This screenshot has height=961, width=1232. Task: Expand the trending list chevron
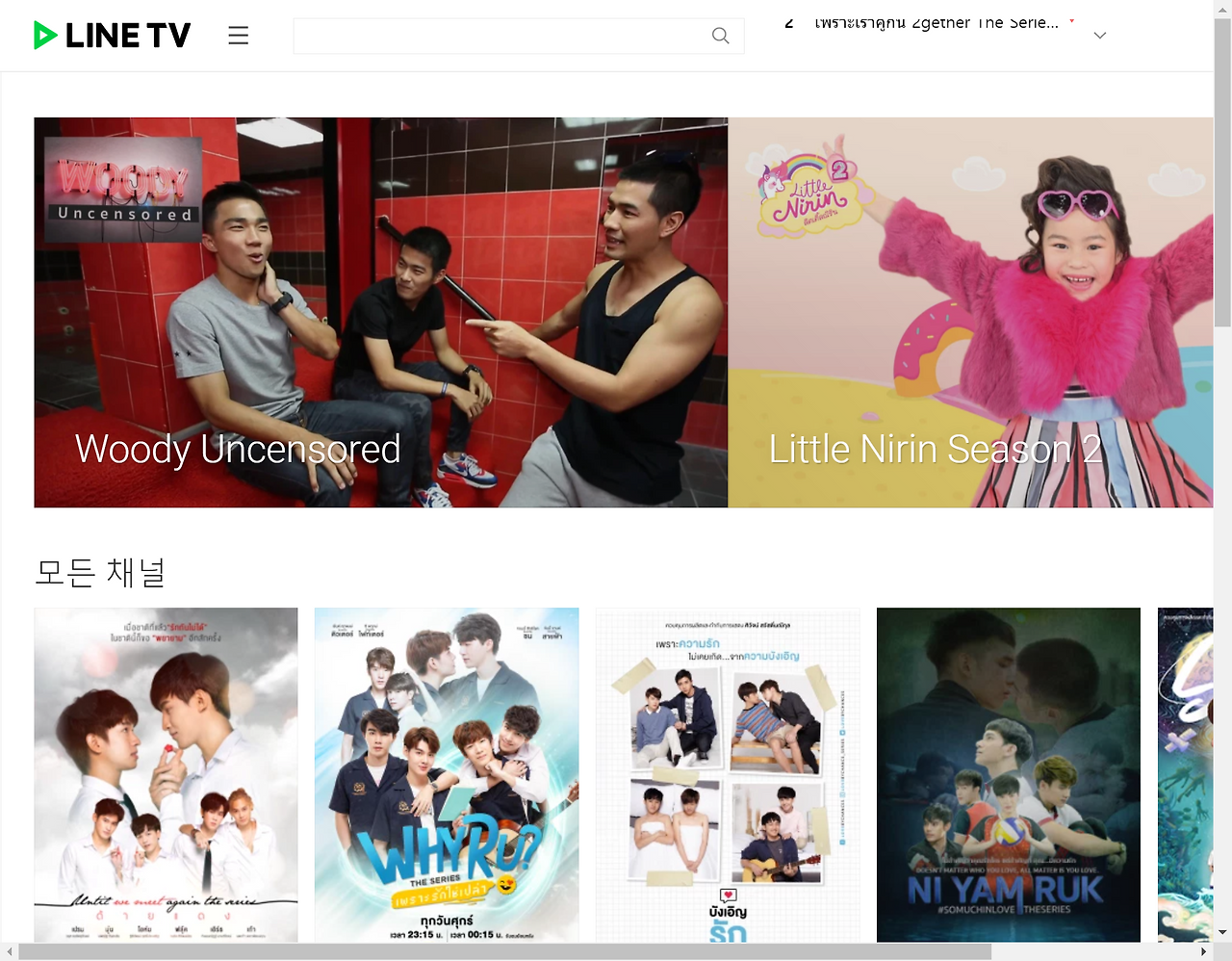(x=1100, y=36)
